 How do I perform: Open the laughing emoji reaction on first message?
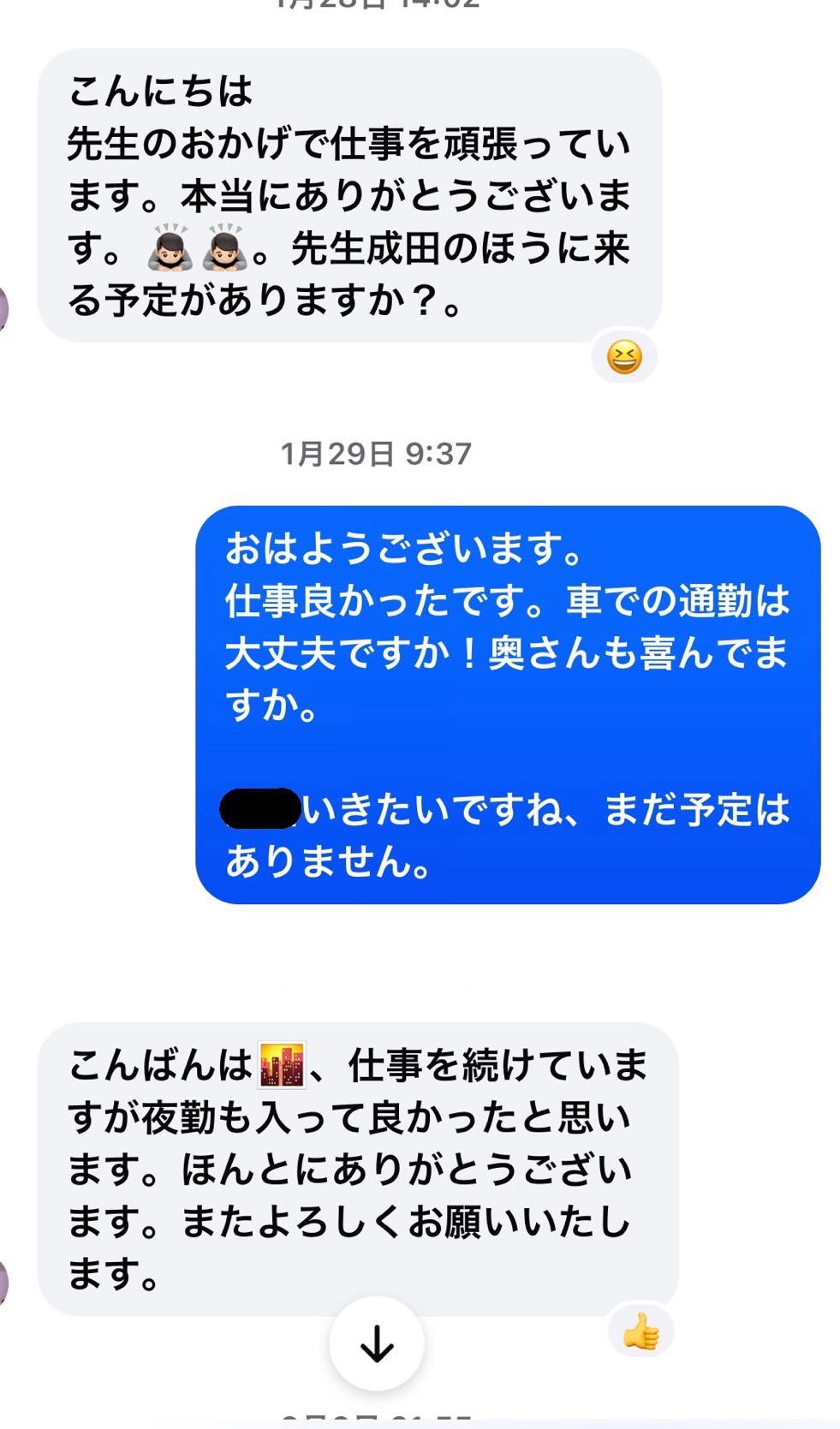624,356
